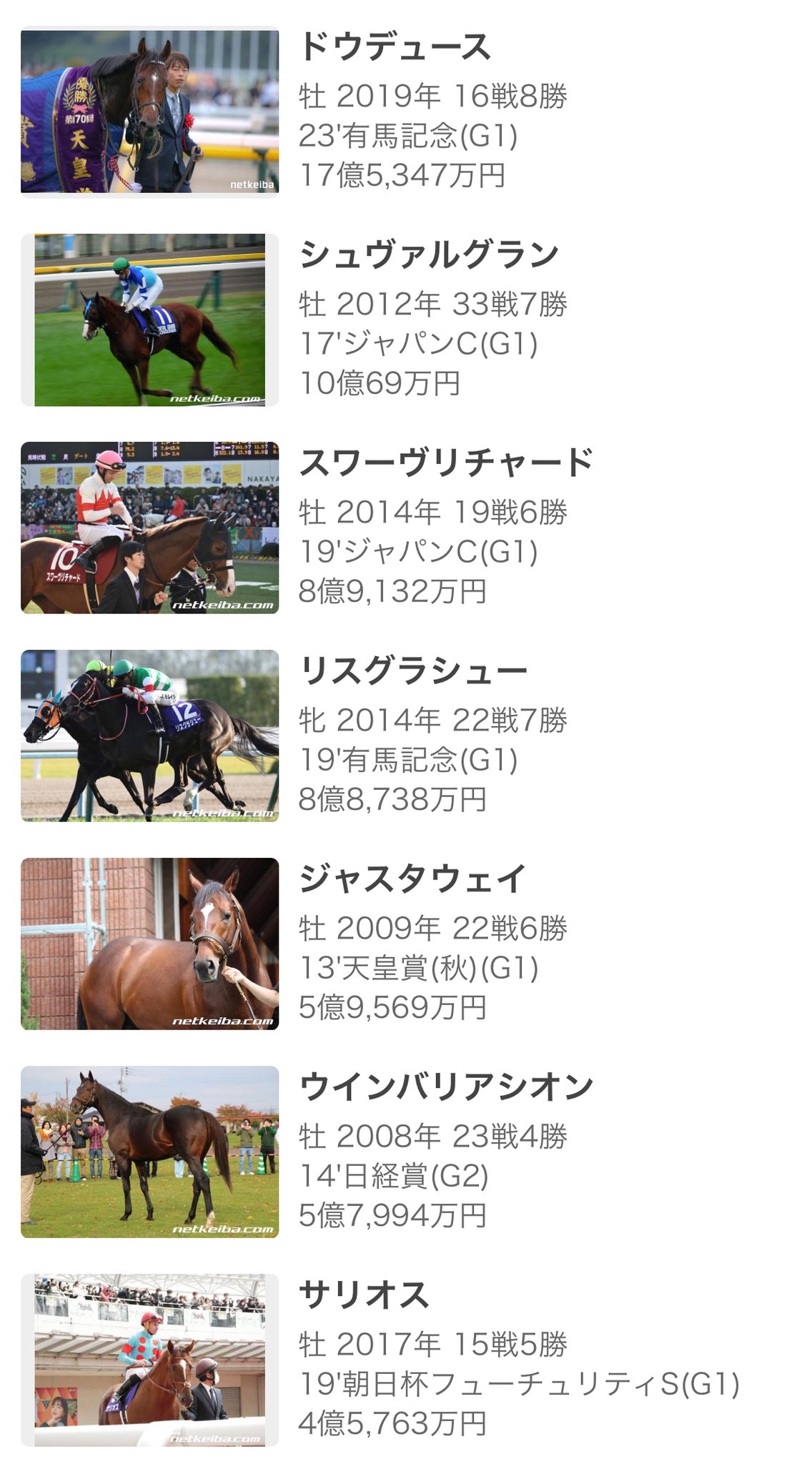Select the スワーヴリチャード row

pos(446,463)
